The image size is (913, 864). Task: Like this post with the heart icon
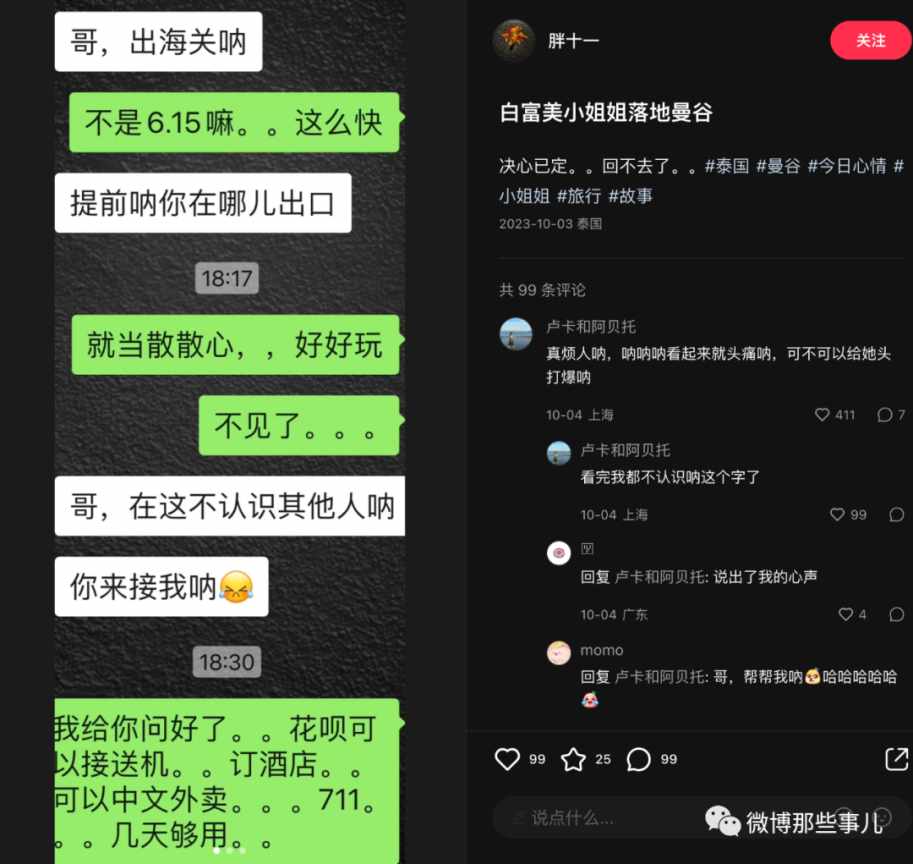pyautogui.click(x=508, y=759)
